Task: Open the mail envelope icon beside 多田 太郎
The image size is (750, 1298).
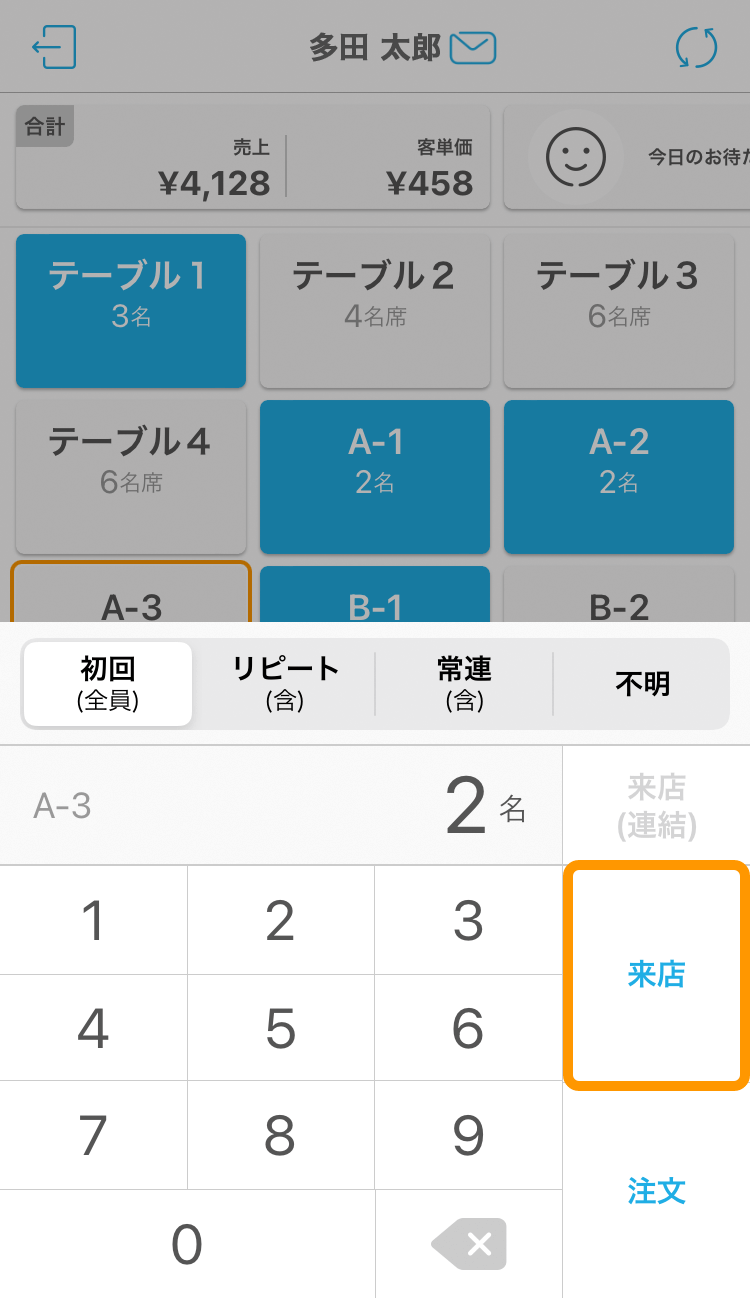Action: click(472, 48)
